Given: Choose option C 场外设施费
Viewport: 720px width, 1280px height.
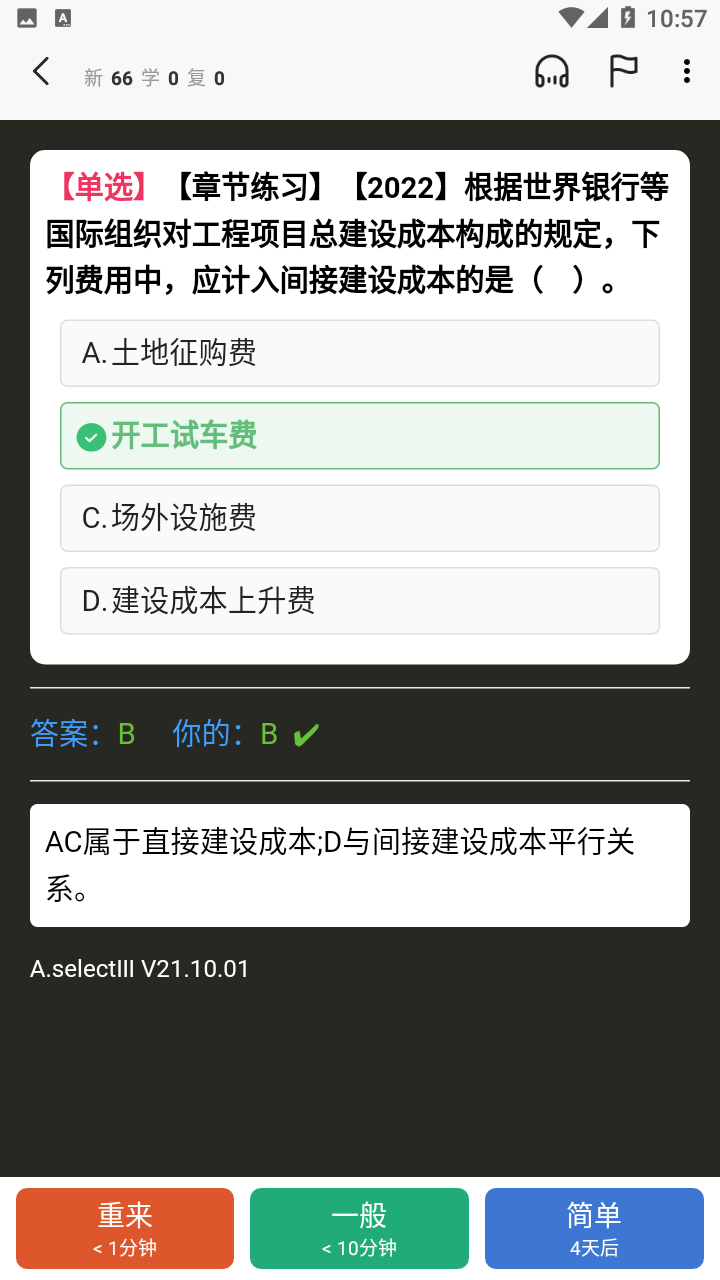Looking at the screenshot, I should pyautogui.click(x=360, y=518).
